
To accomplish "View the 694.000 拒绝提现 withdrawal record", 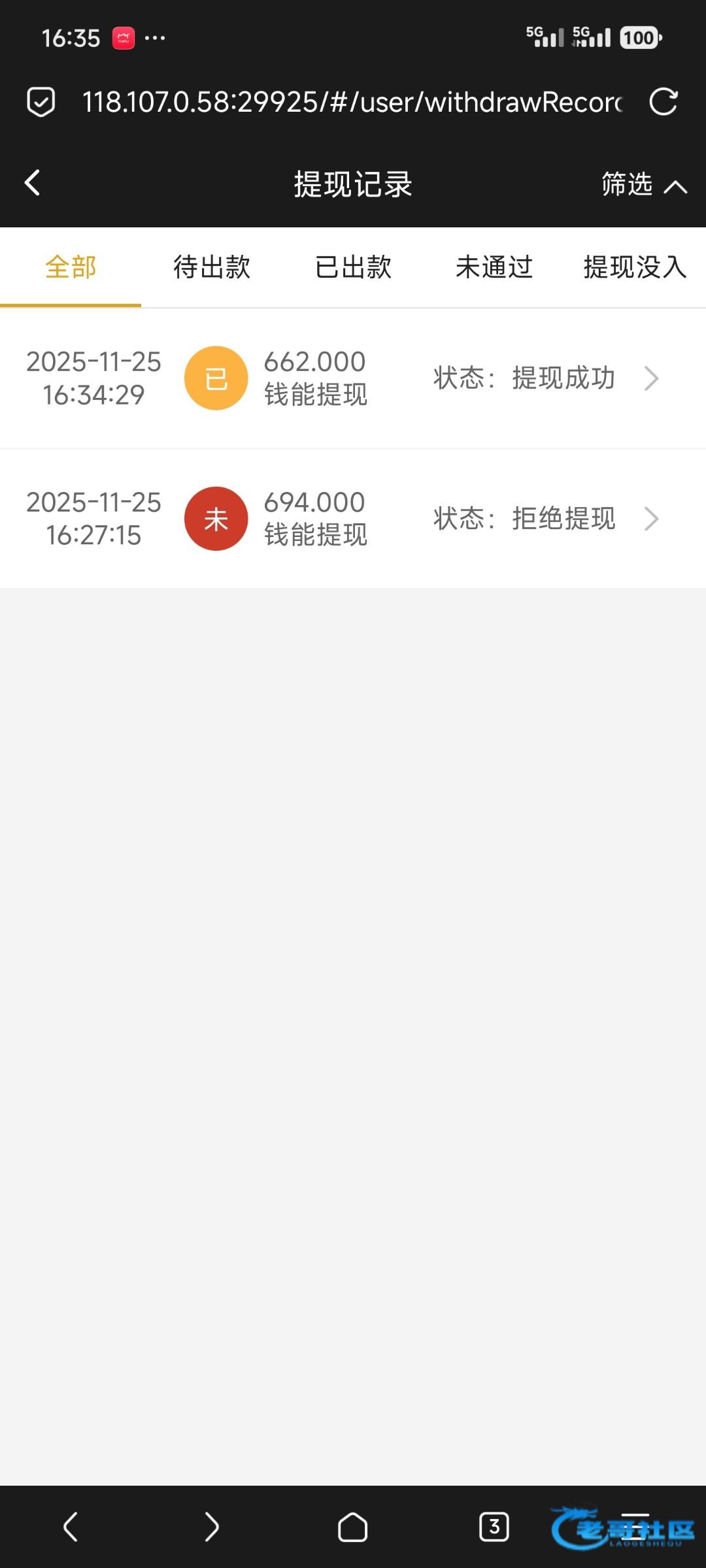I will tap(353, 519).
